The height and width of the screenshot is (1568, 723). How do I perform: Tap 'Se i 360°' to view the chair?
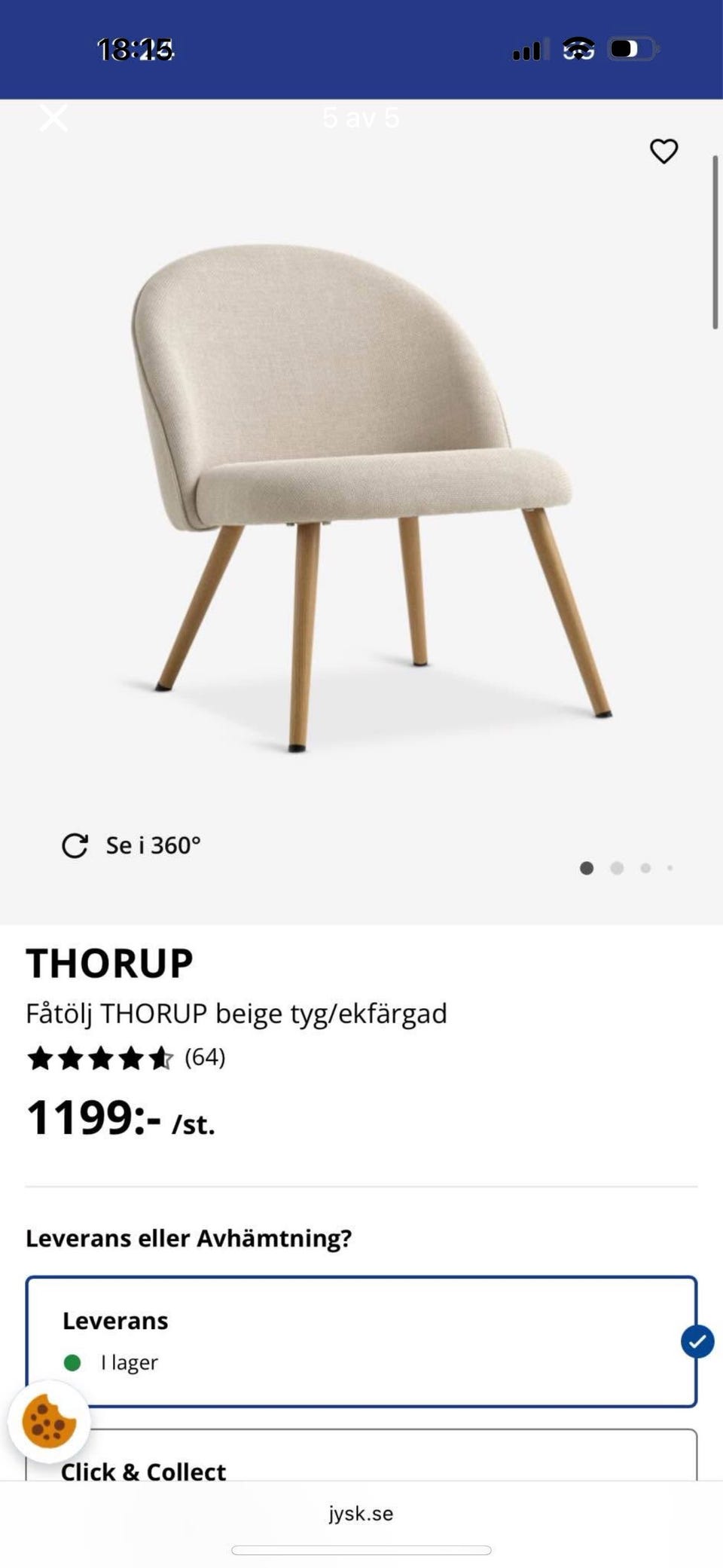(x=153, y=845)
